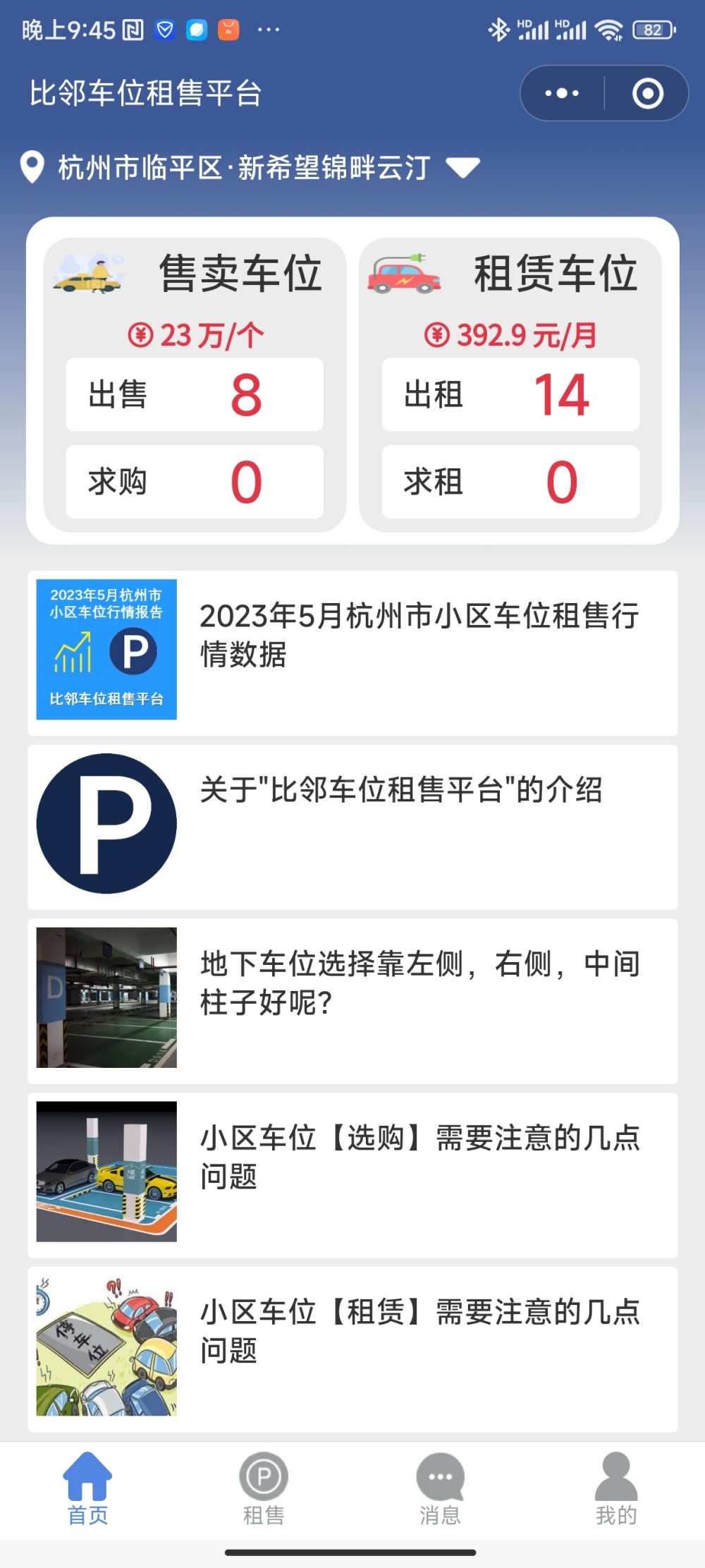
Task: Switch to the 租售 tab
Action: (264, 1488)
